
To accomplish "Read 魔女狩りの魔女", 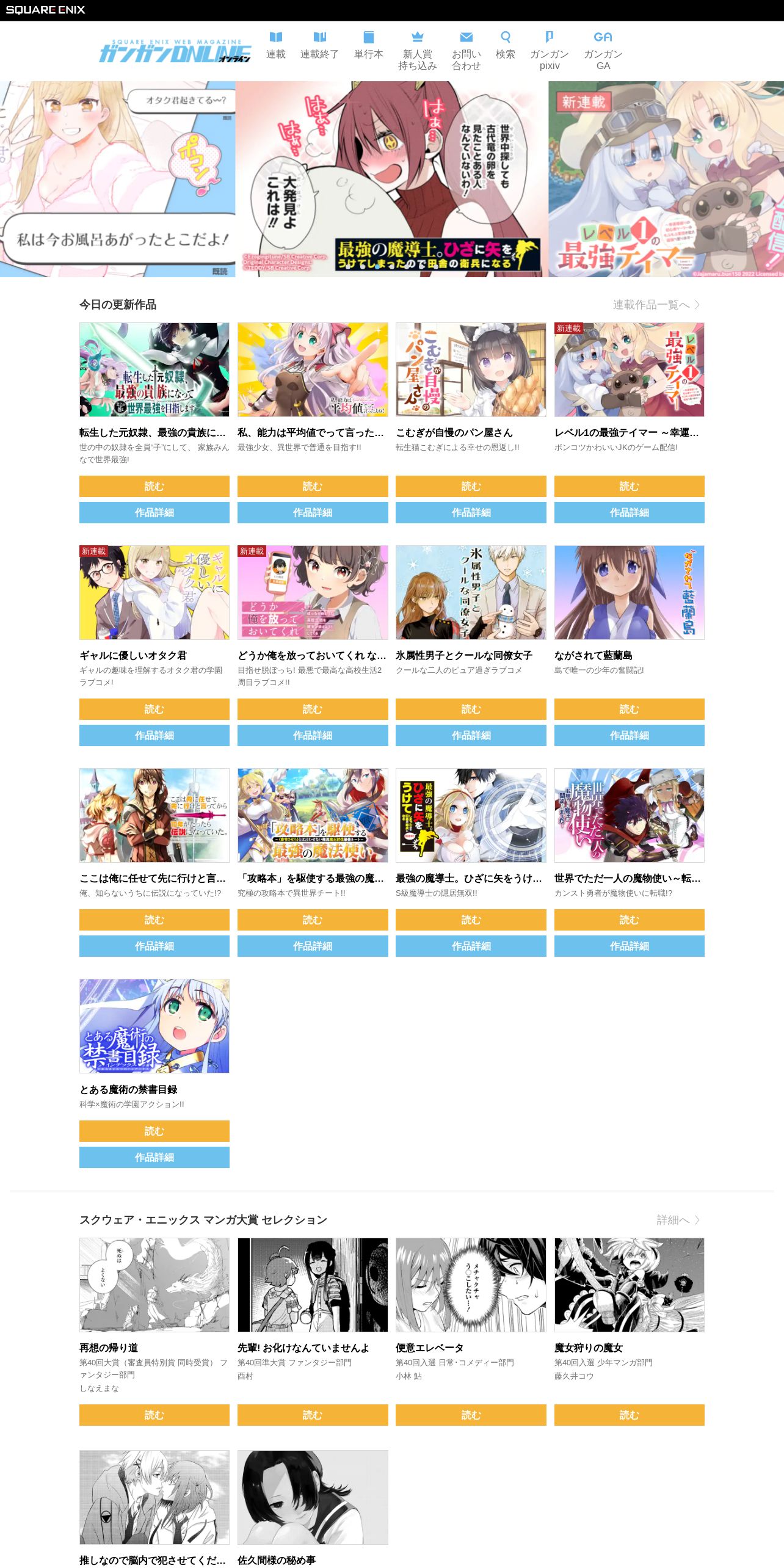I will tap(629, 1415).
